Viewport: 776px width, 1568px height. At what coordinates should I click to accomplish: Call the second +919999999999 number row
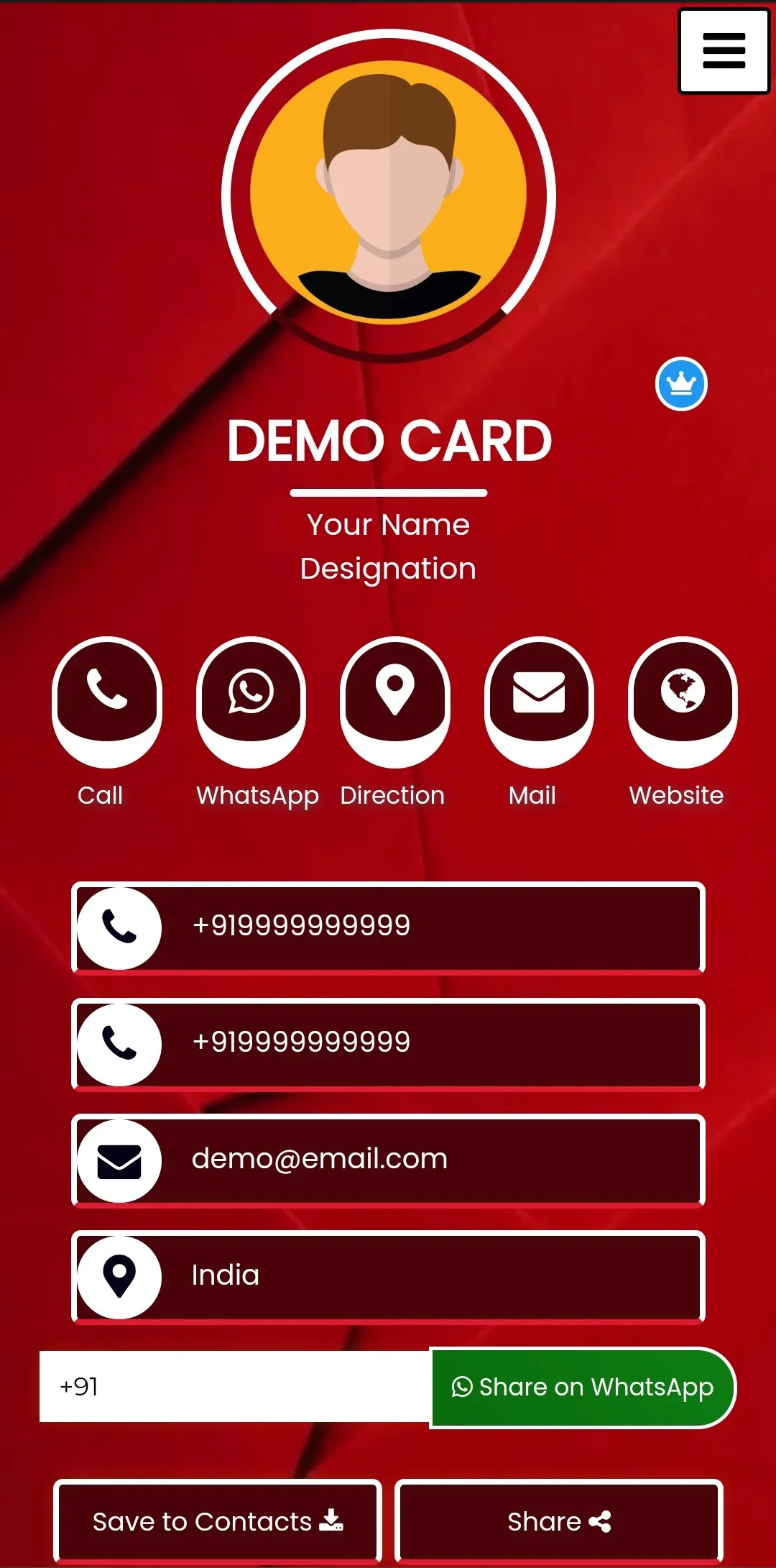(388, 1044)
